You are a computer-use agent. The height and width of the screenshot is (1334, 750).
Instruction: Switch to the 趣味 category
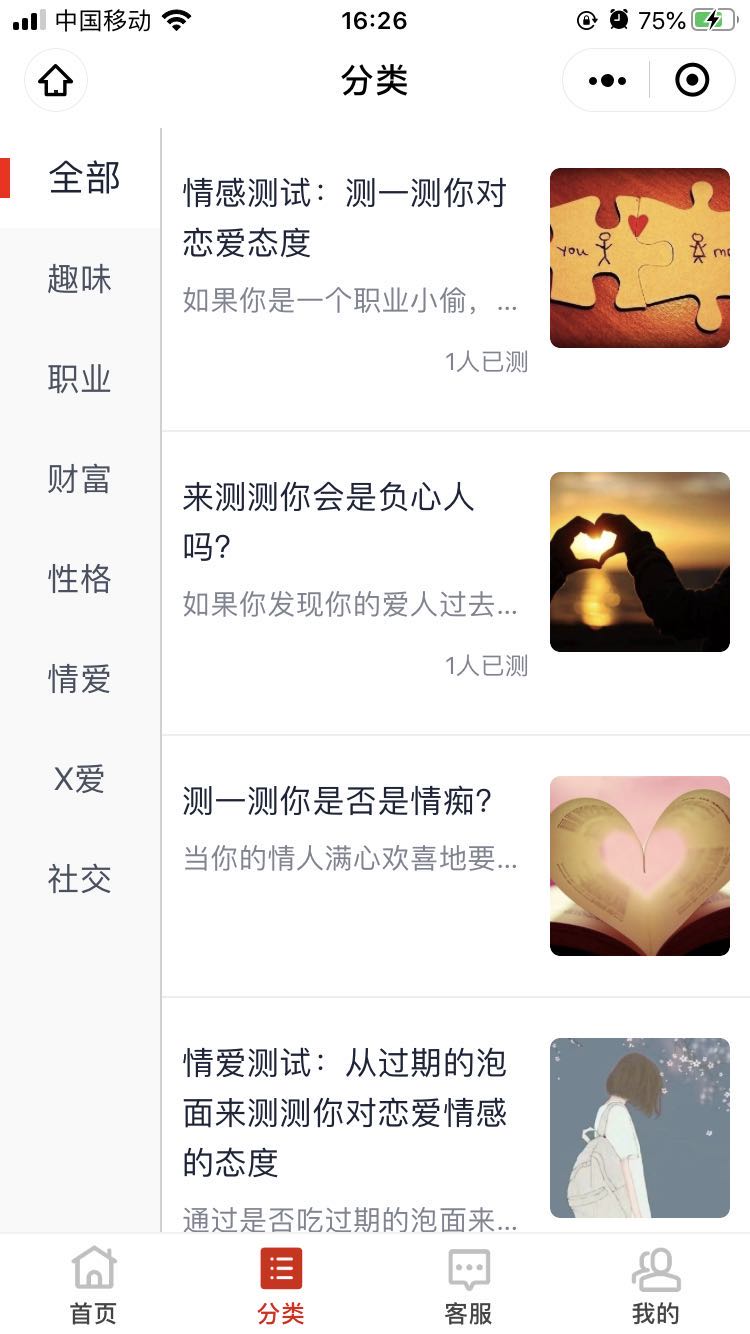pyautogui.click(x=80, y=279)
